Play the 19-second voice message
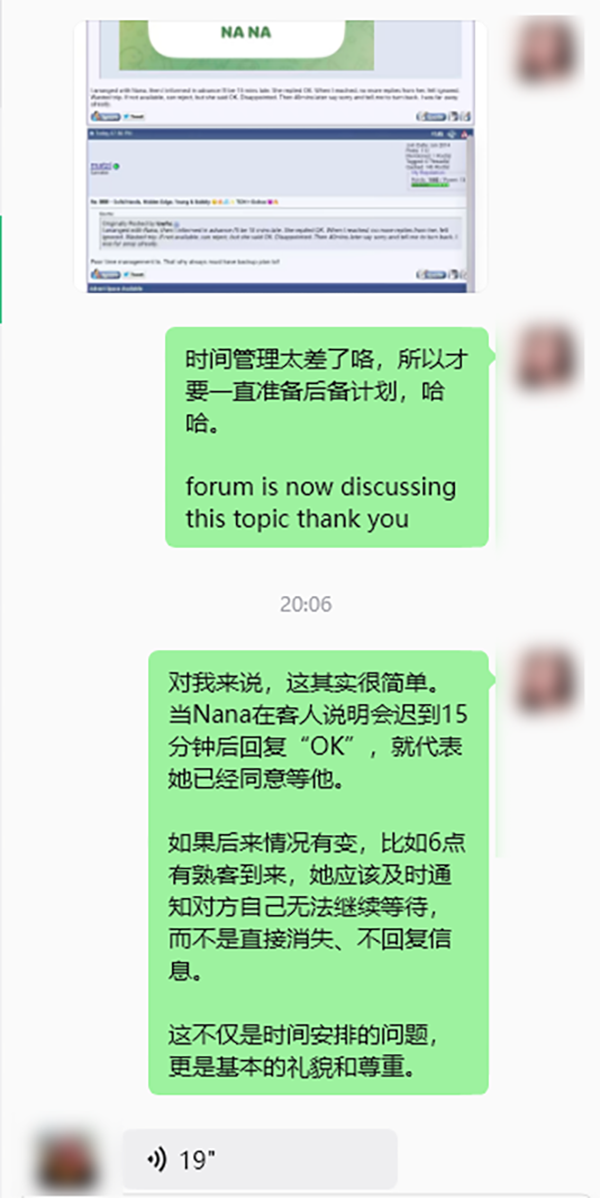 [x=260, y=1160]
